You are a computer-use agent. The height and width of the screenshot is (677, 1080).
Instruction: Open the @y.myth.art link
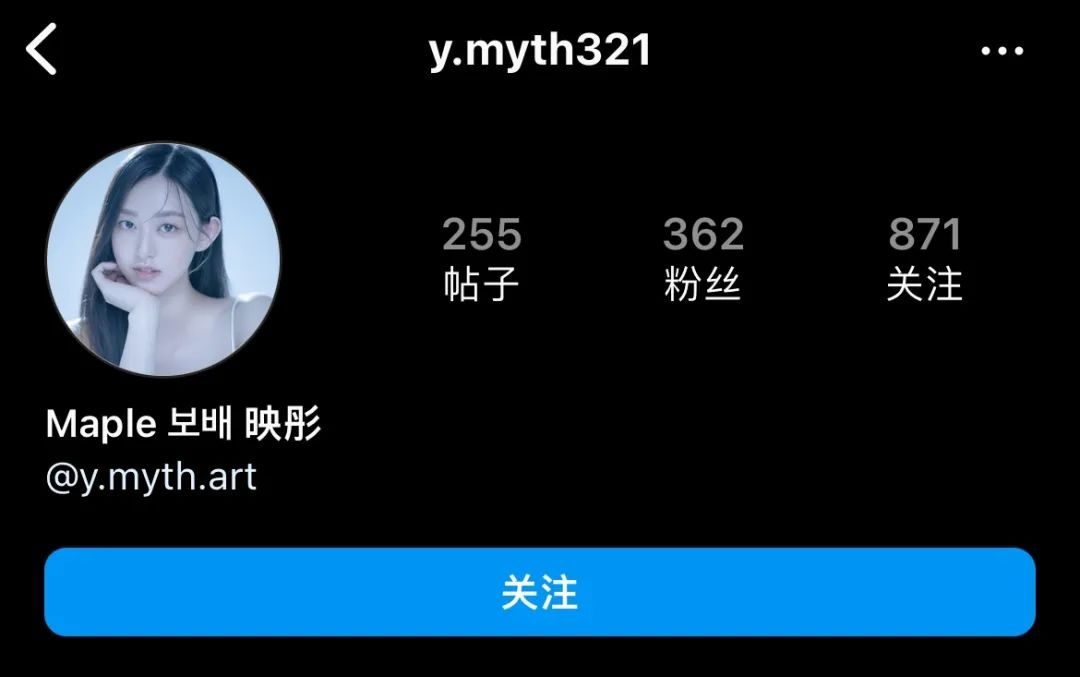pyautogui.click(x=152, y=477)
